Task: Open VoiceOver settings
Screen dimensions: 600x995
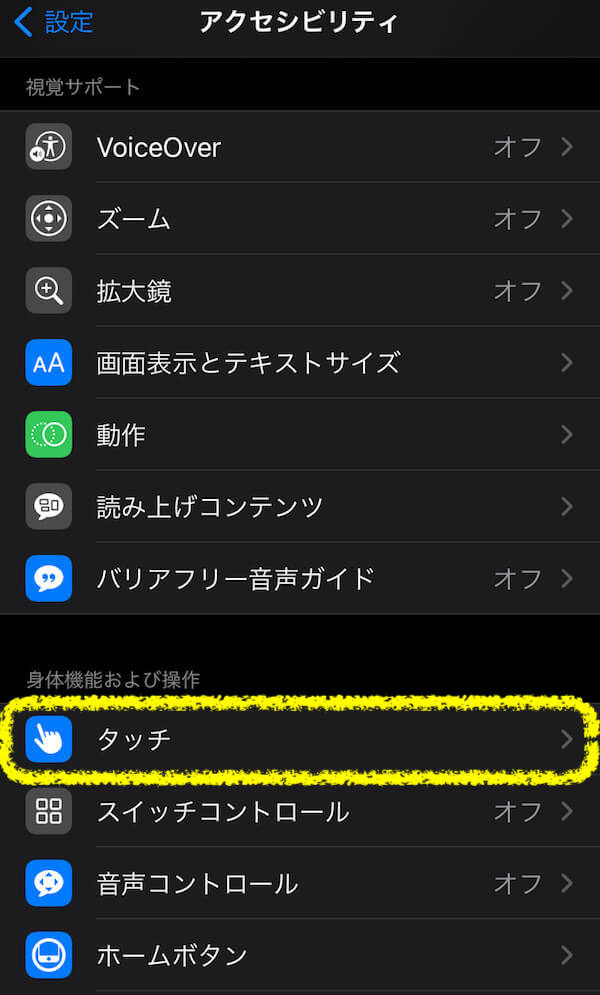Action: [300, 147]
